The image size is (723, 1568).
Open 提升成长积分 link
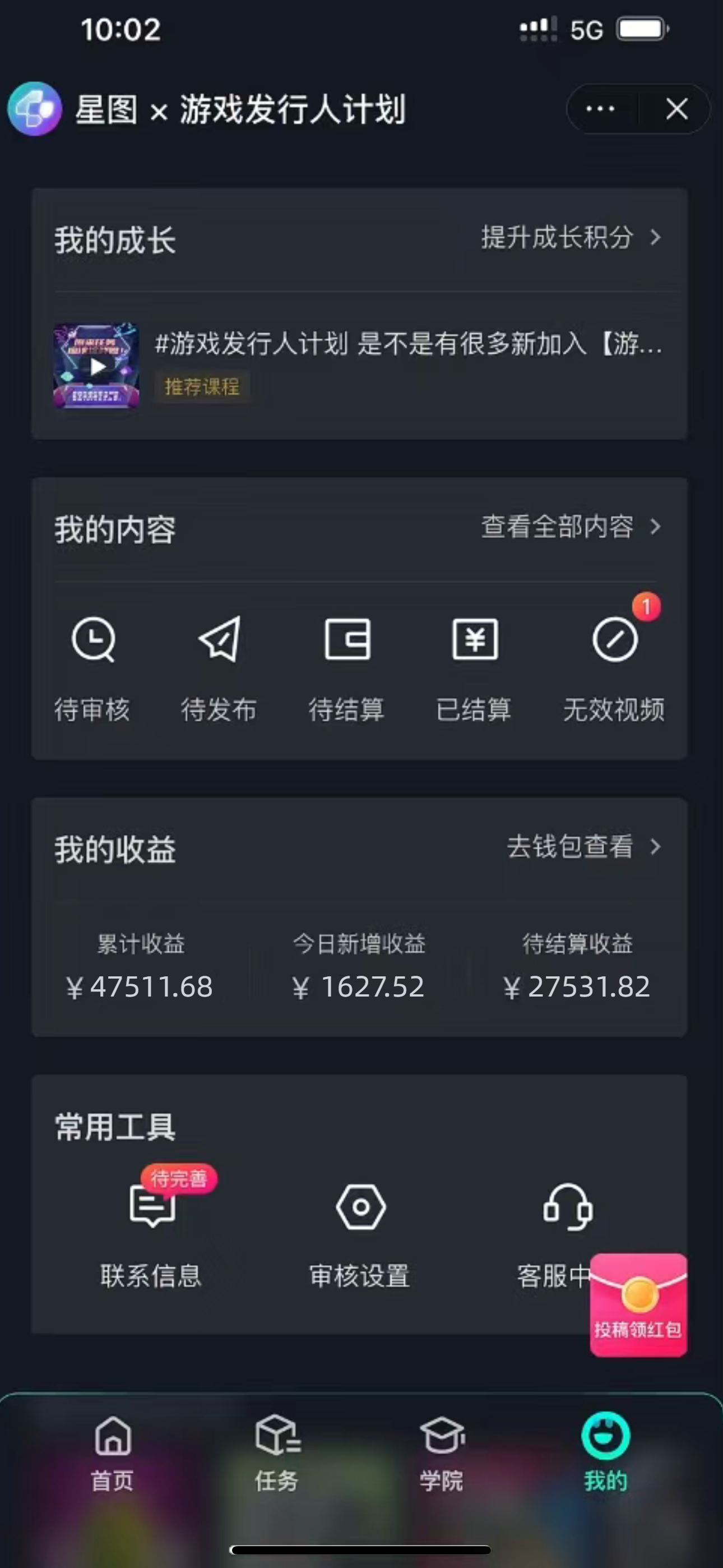pyautogui.click(x=570, y=237)
